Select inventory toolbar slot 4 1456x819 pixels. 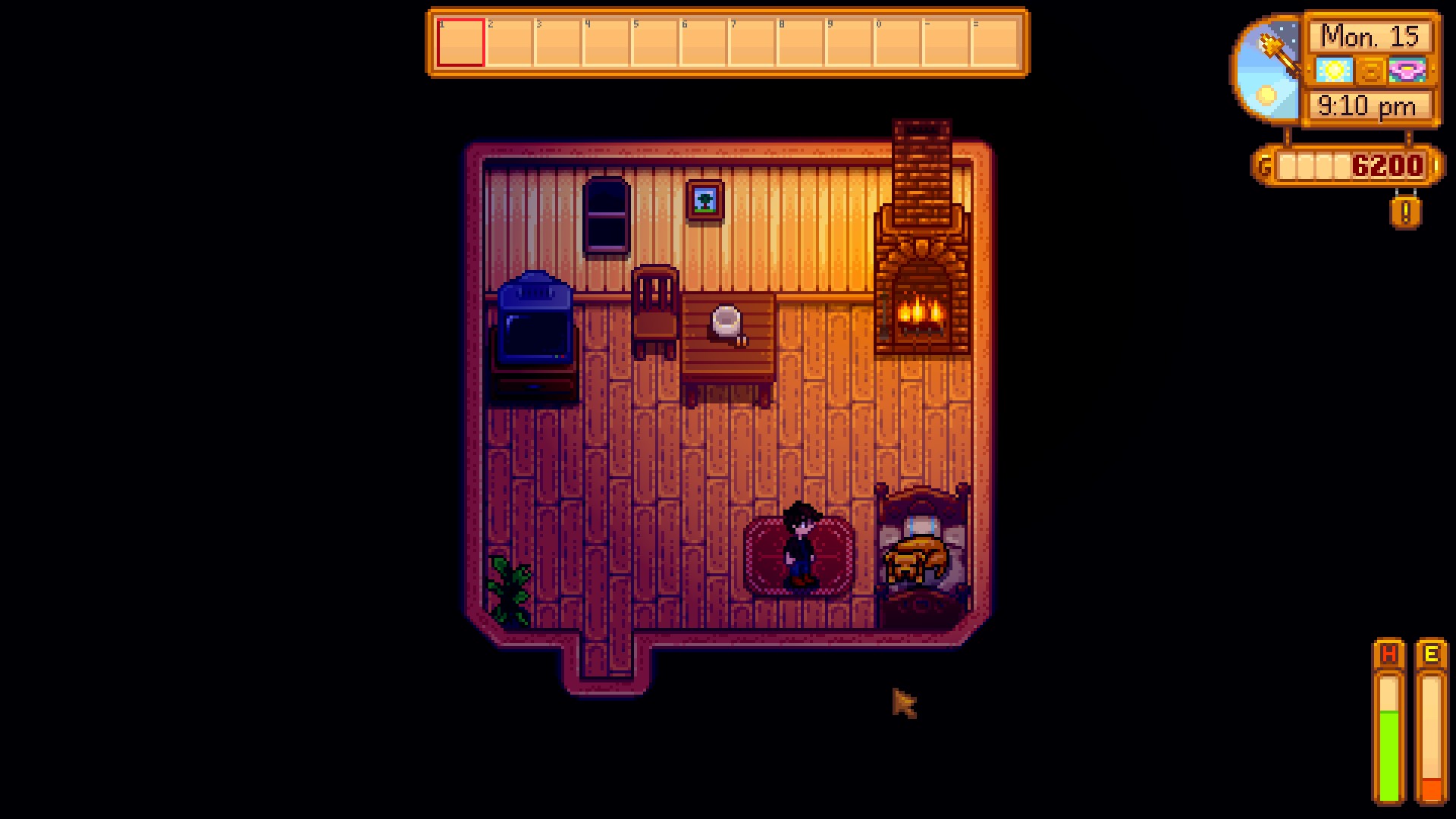606,42
